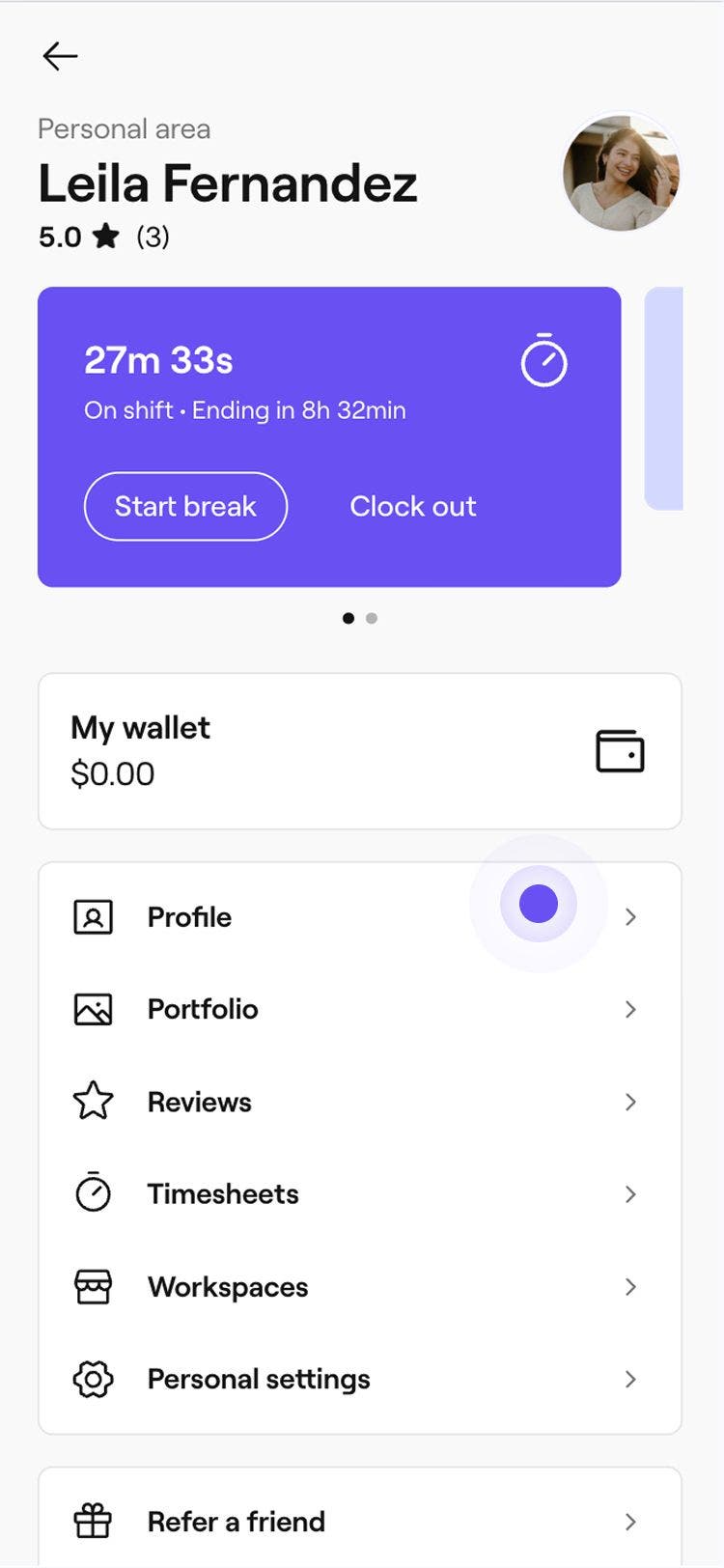Select Refer a friend
Image resolution: width=724 pixels, height=1568 pixels.
(x=359, y=1522)
